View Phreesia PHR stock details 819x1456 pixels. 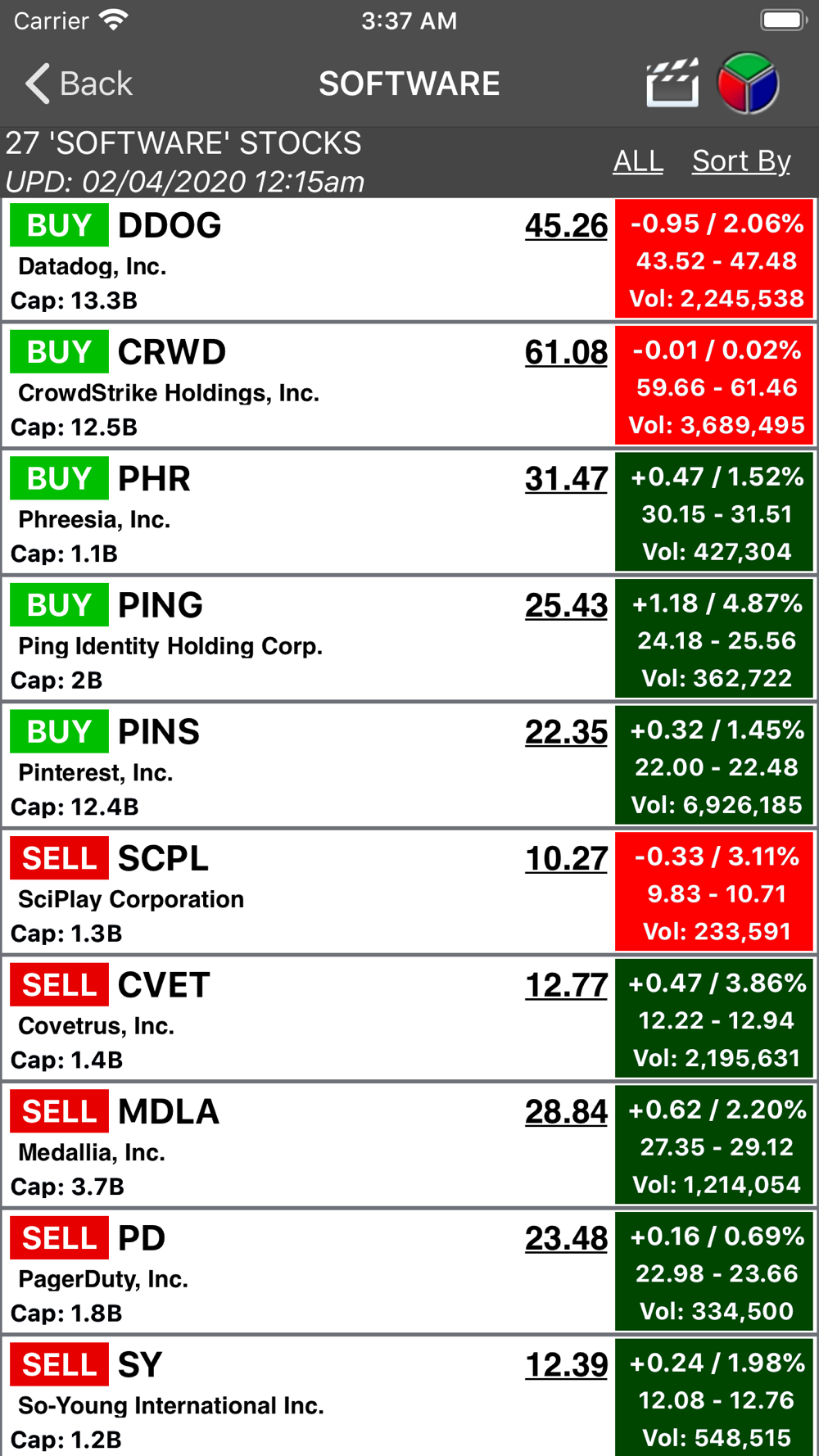[409, 513]
